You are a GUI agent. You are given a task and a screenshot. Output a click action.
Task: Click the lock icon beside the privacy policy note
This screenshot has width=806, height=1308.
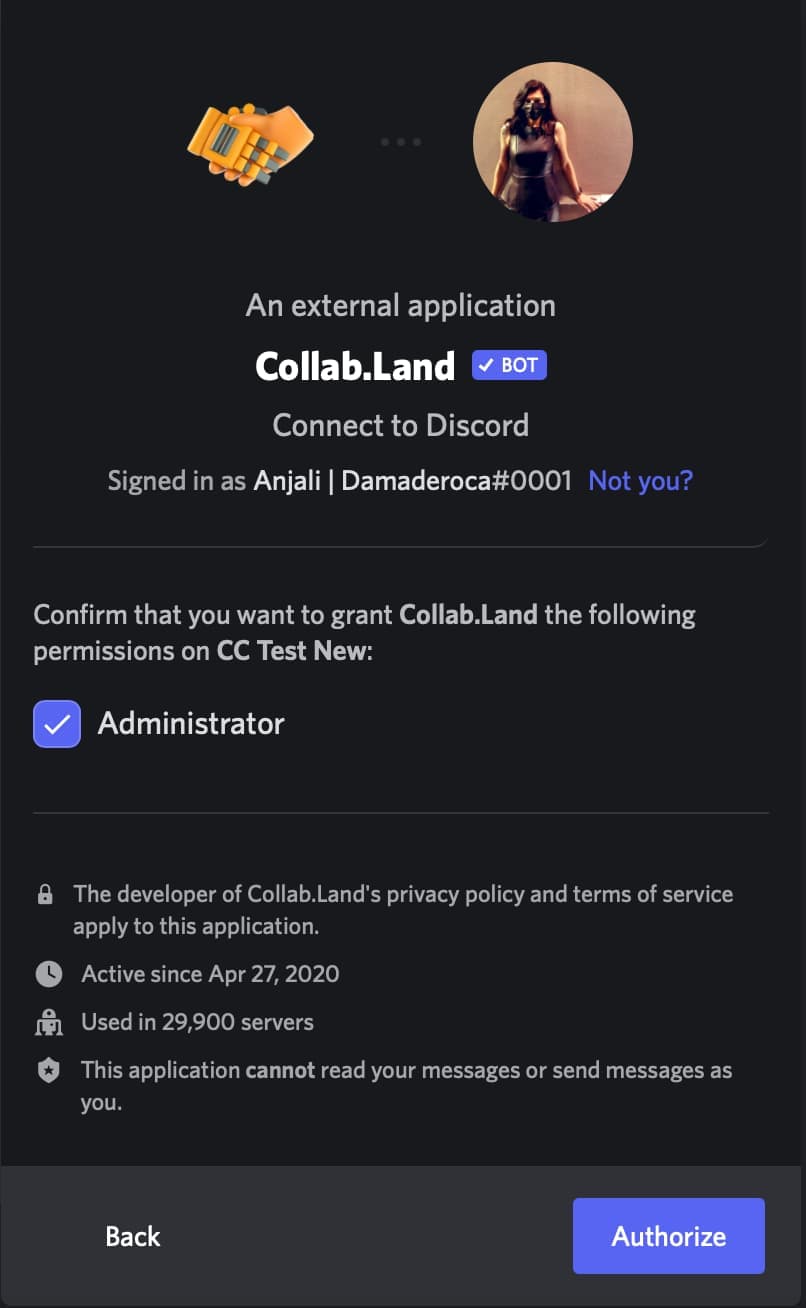[44, 893]
